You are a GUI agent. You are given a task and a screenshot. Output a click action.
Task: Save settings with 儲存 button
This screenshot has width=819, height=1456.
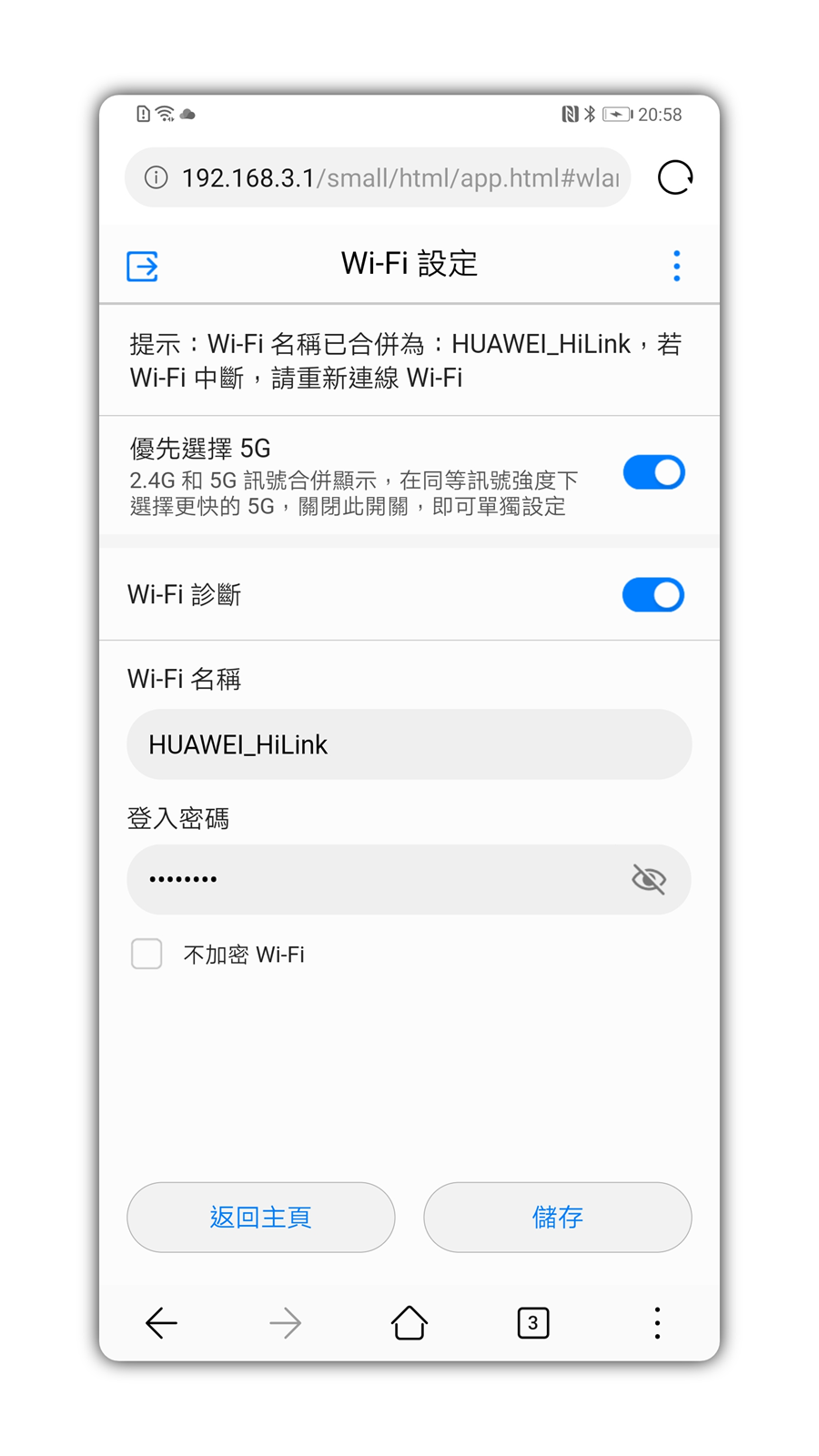[x=557, y=1217]
